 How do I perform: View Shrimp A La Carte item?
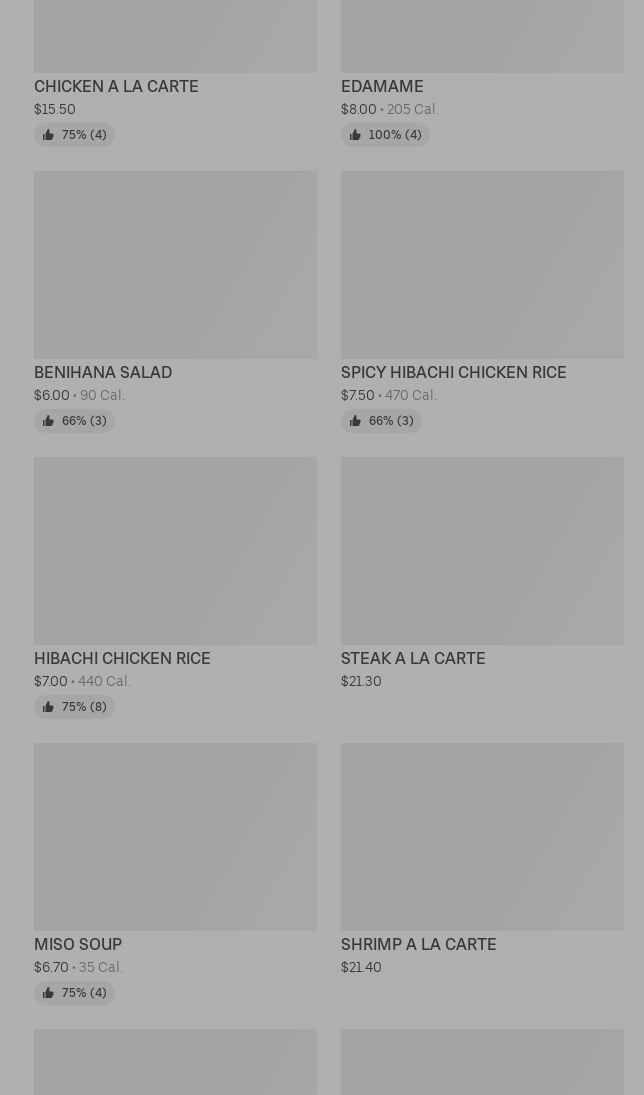tap(418, 945)
